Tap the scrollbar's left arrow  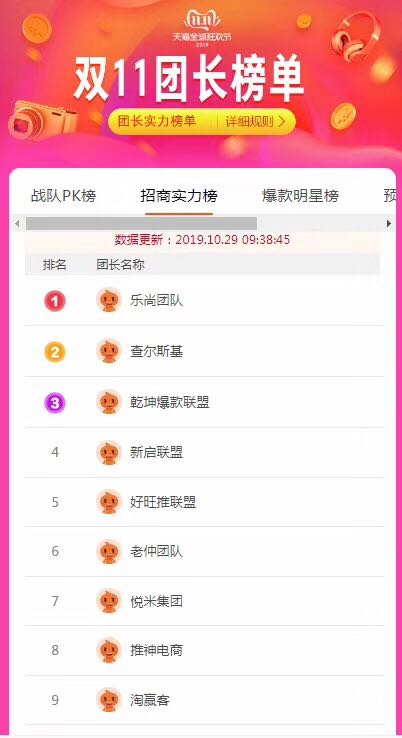point(17,224)
